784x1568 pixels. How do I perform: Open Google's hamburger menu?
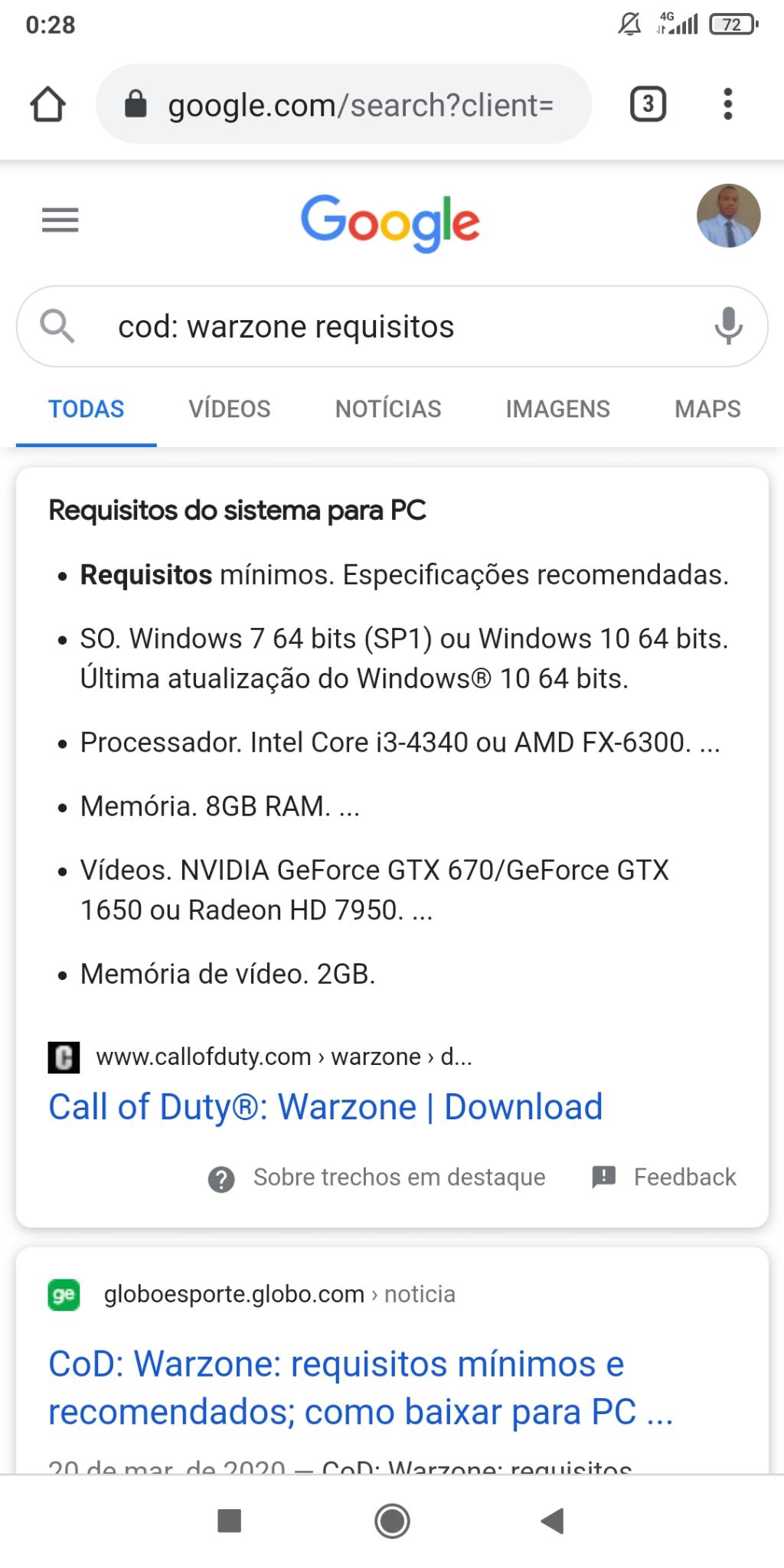[60, 220]
